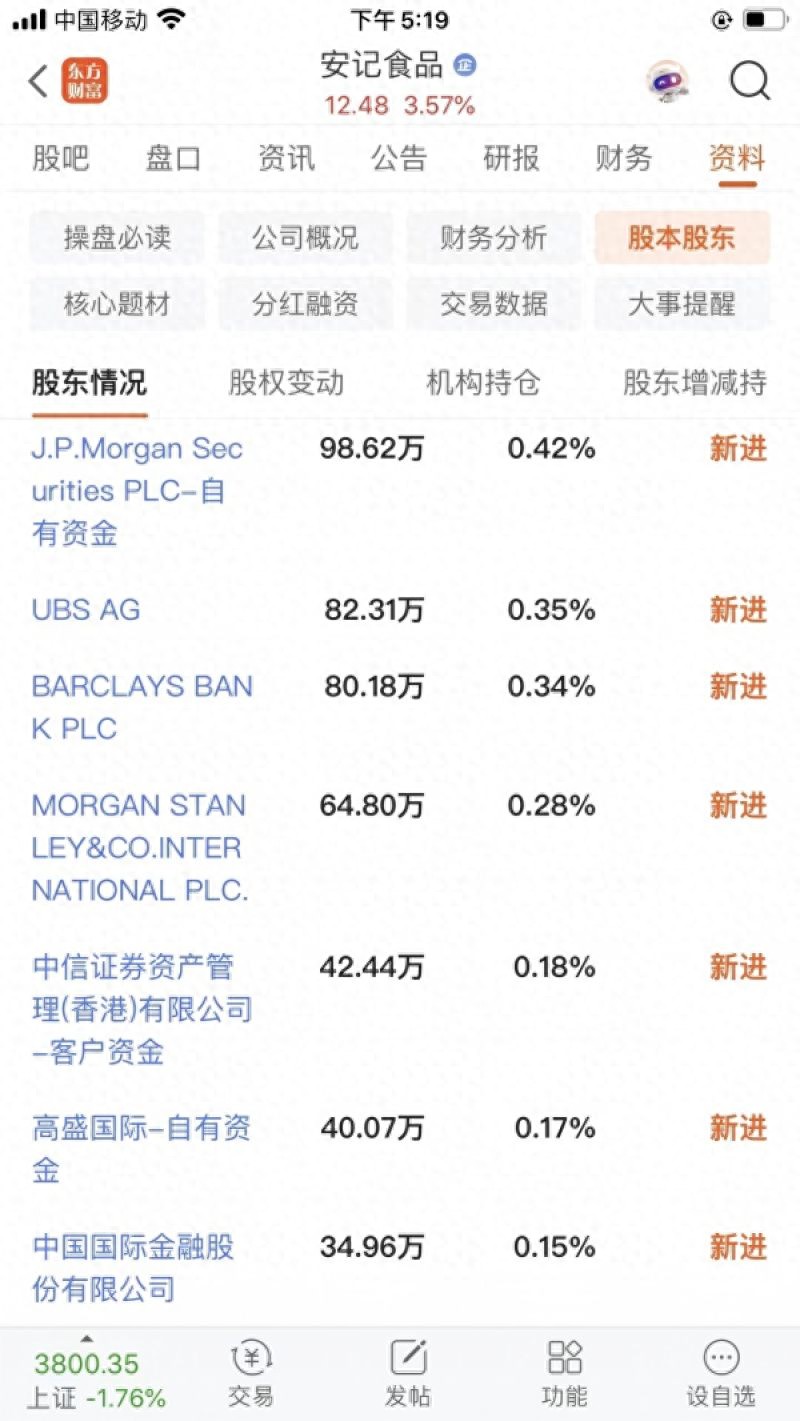Select the 公司概况 chip
The image size is (800, 1421).
click(305, 238)
